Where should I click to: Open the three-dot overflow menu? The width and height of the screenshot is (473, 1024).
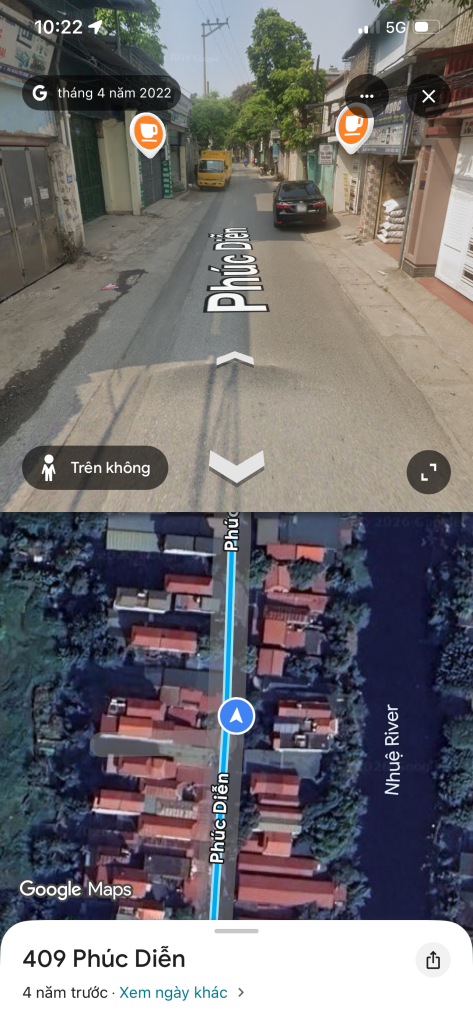367,97
